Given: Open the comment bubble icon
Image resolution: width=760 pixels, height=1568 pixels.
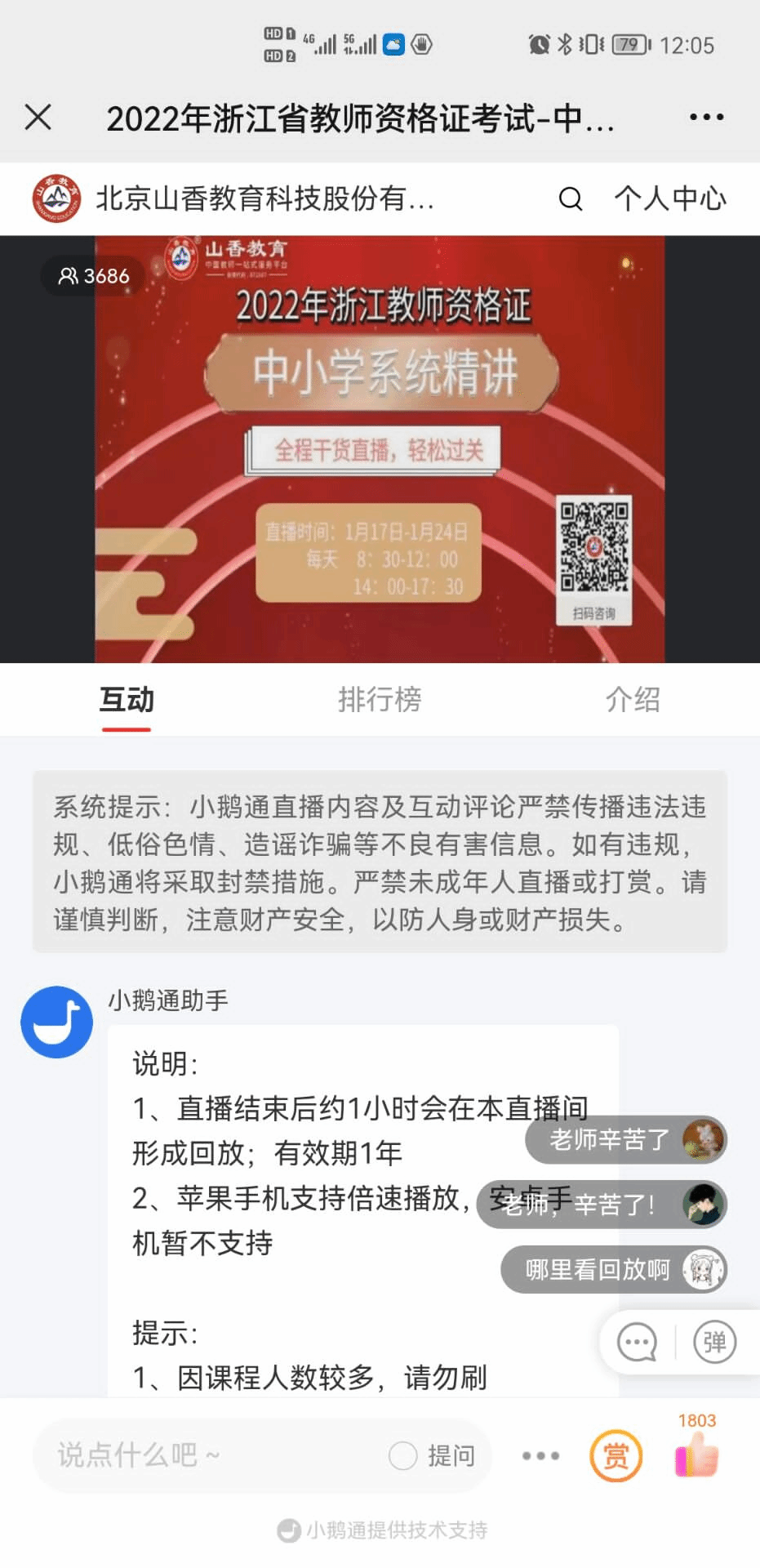Looking at the screenshot, I should coord(637,1342).
